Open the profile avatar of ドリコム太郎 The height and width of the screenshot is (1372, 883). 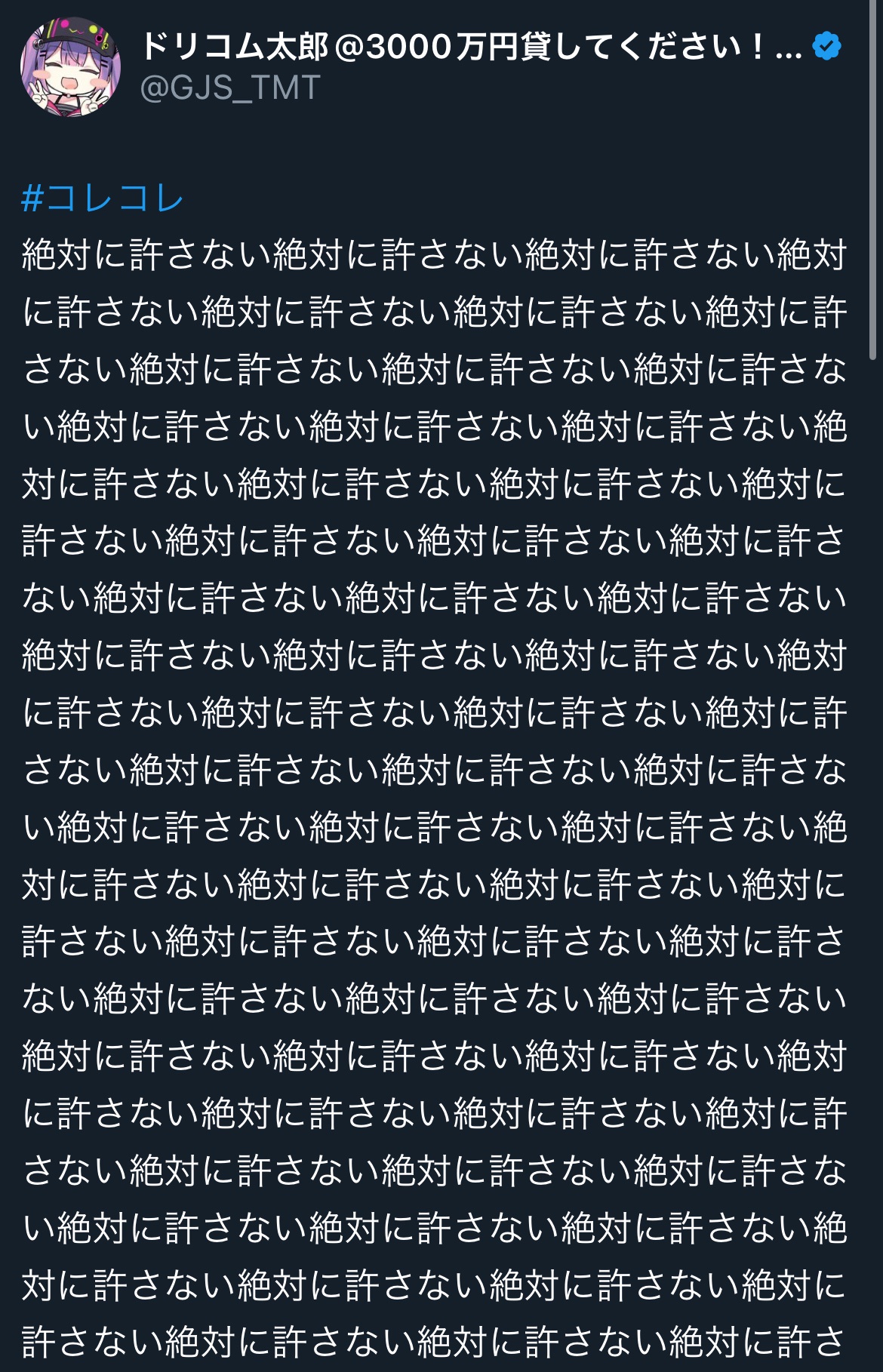click(70, 67)
